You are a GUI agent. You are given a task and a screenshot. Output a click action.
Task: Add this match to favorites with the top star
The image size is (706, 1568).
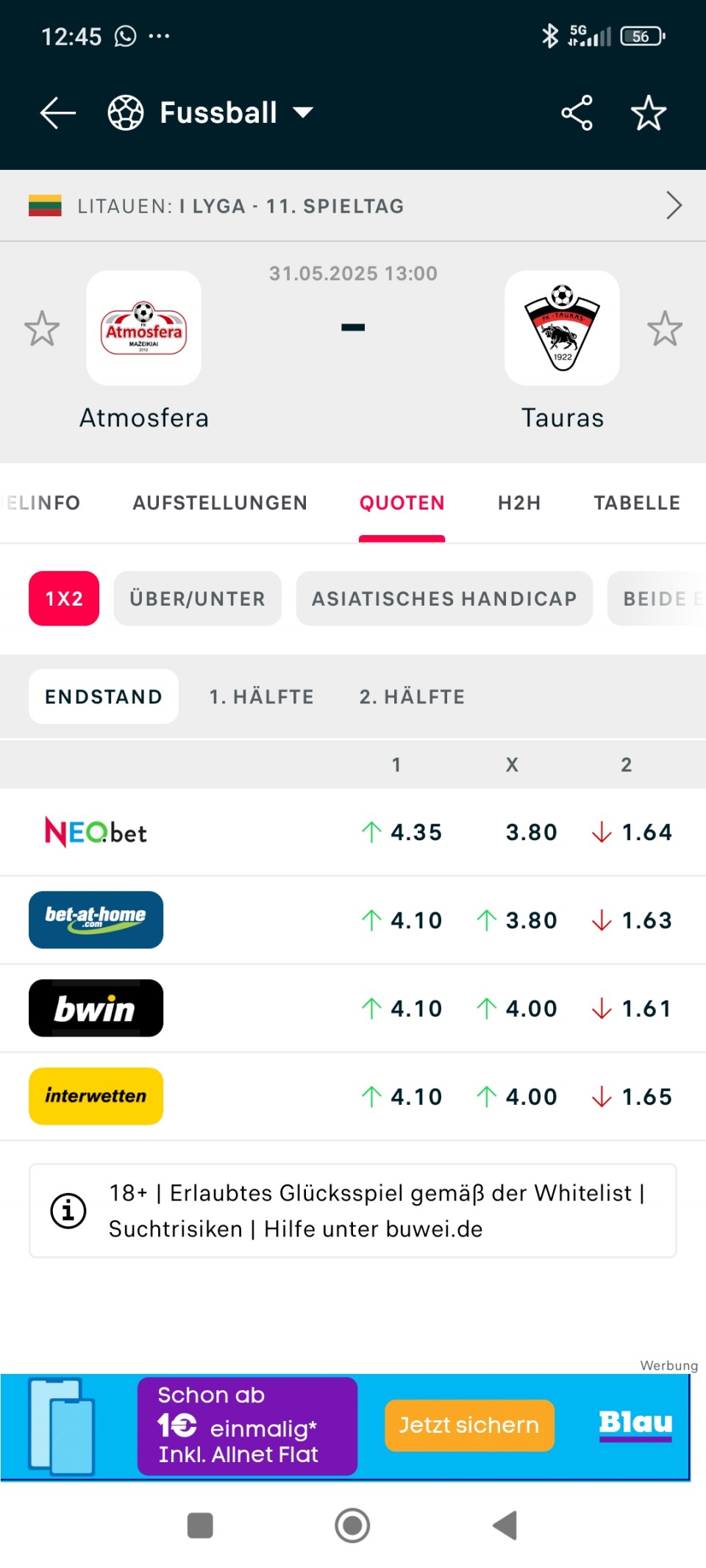pyautogui.click(x=649, y=113)
